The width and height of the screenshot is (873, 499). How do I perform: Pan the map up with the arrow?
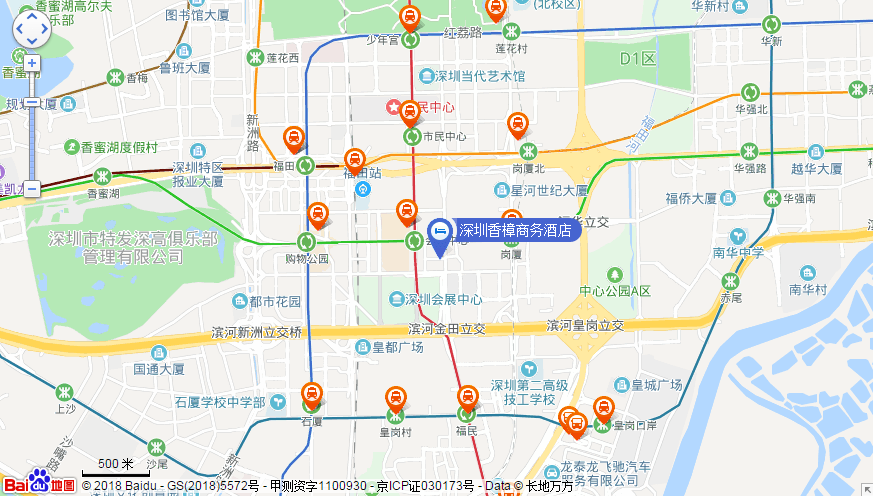(x=32, y=16)
